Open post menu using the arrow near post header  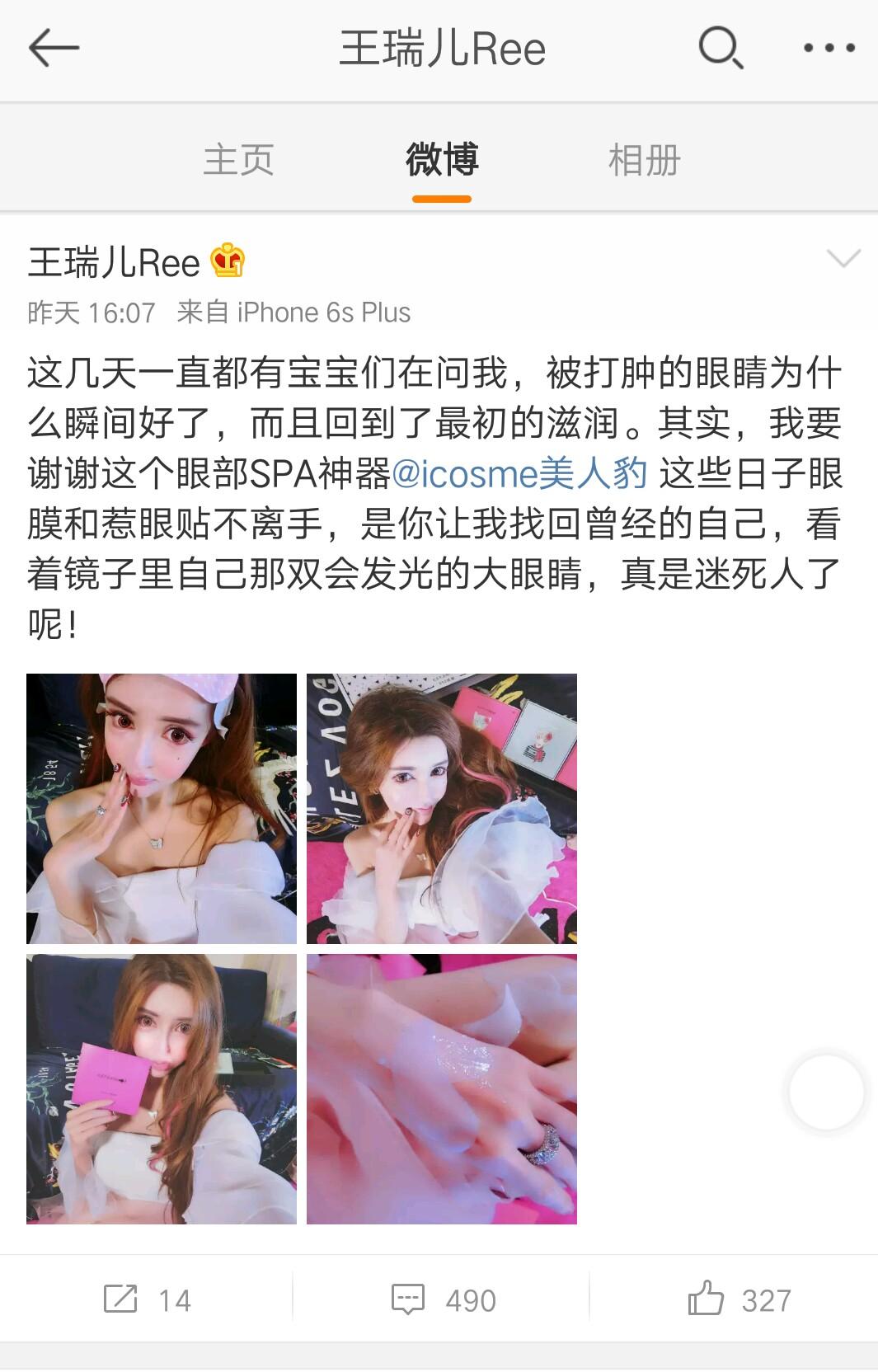(x=843, y=258)
